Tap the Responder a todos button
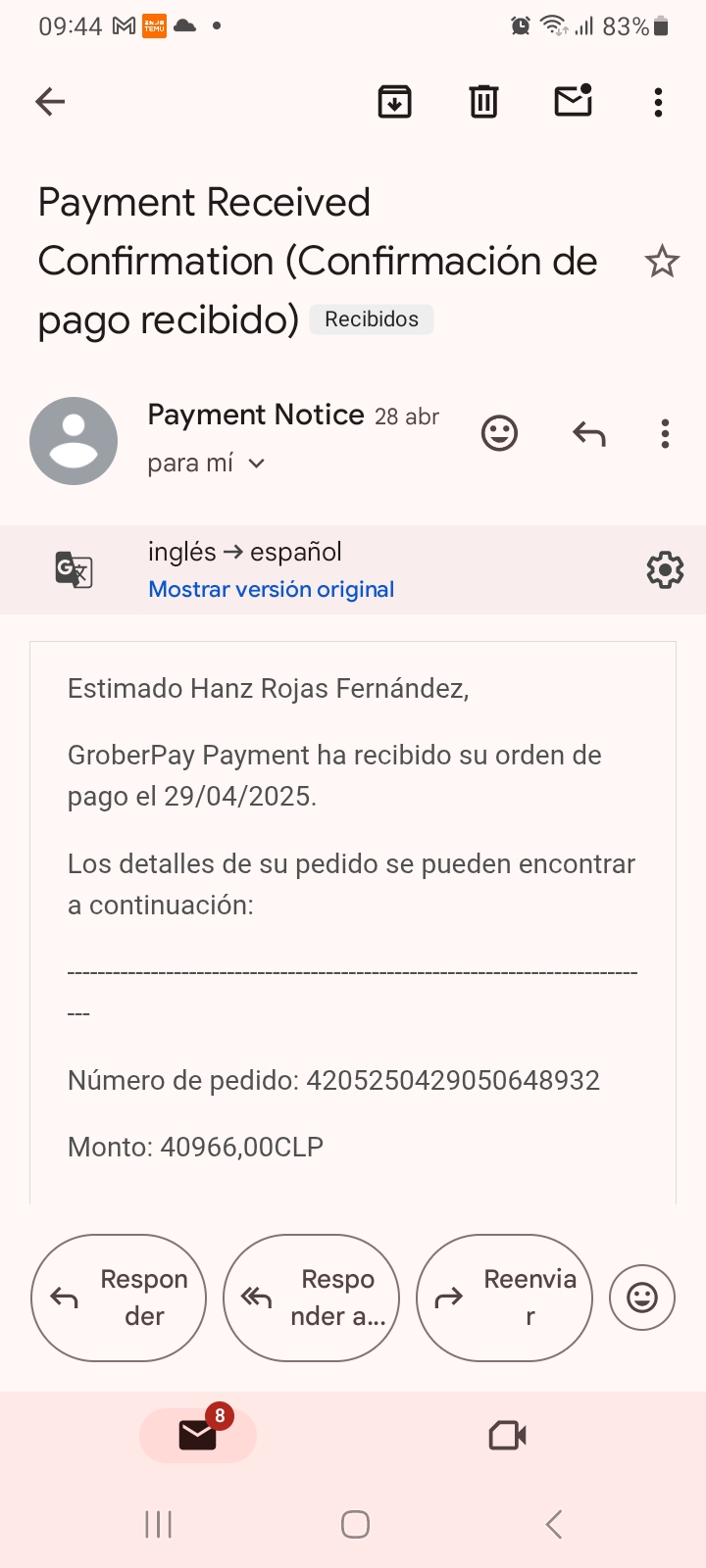 pos(312,1298)
